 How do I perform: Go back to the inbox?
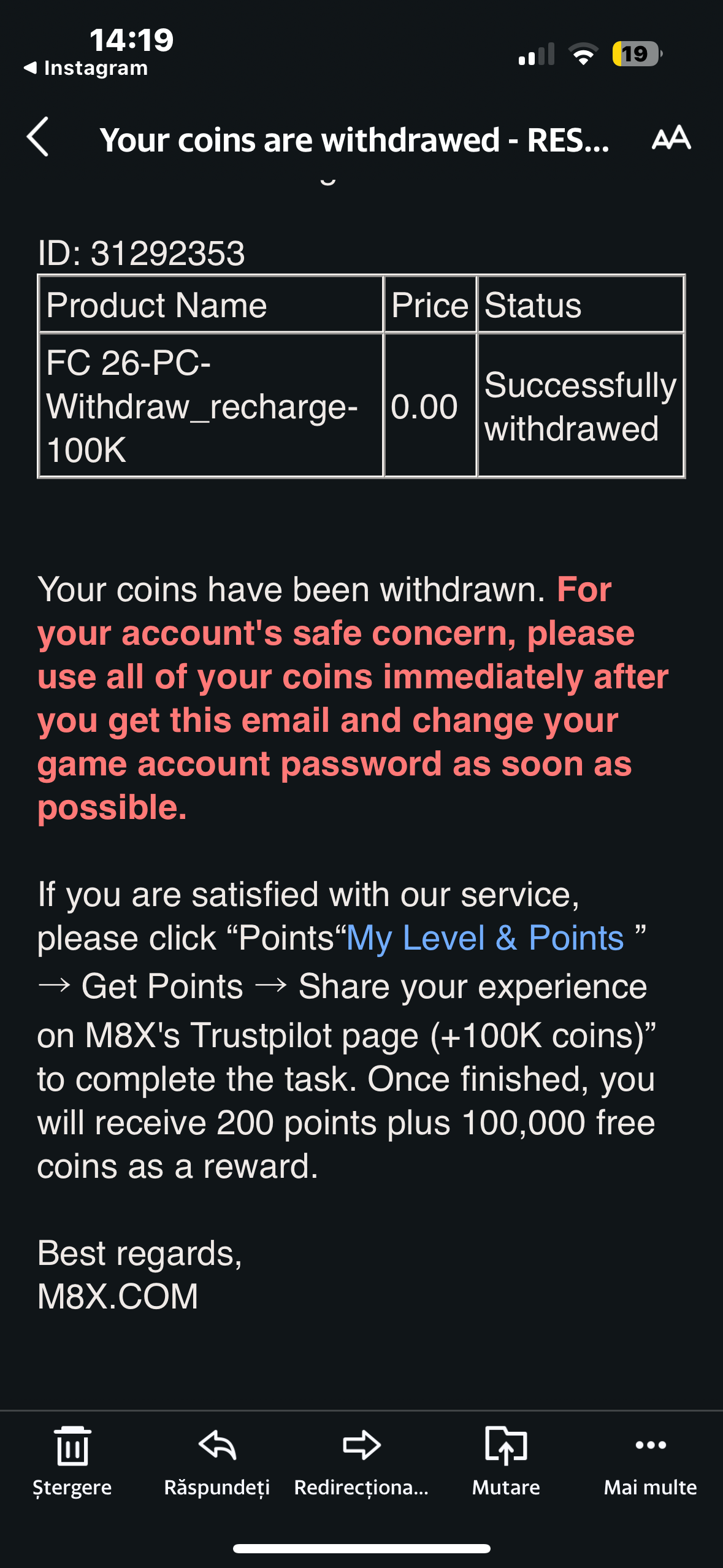38,137
